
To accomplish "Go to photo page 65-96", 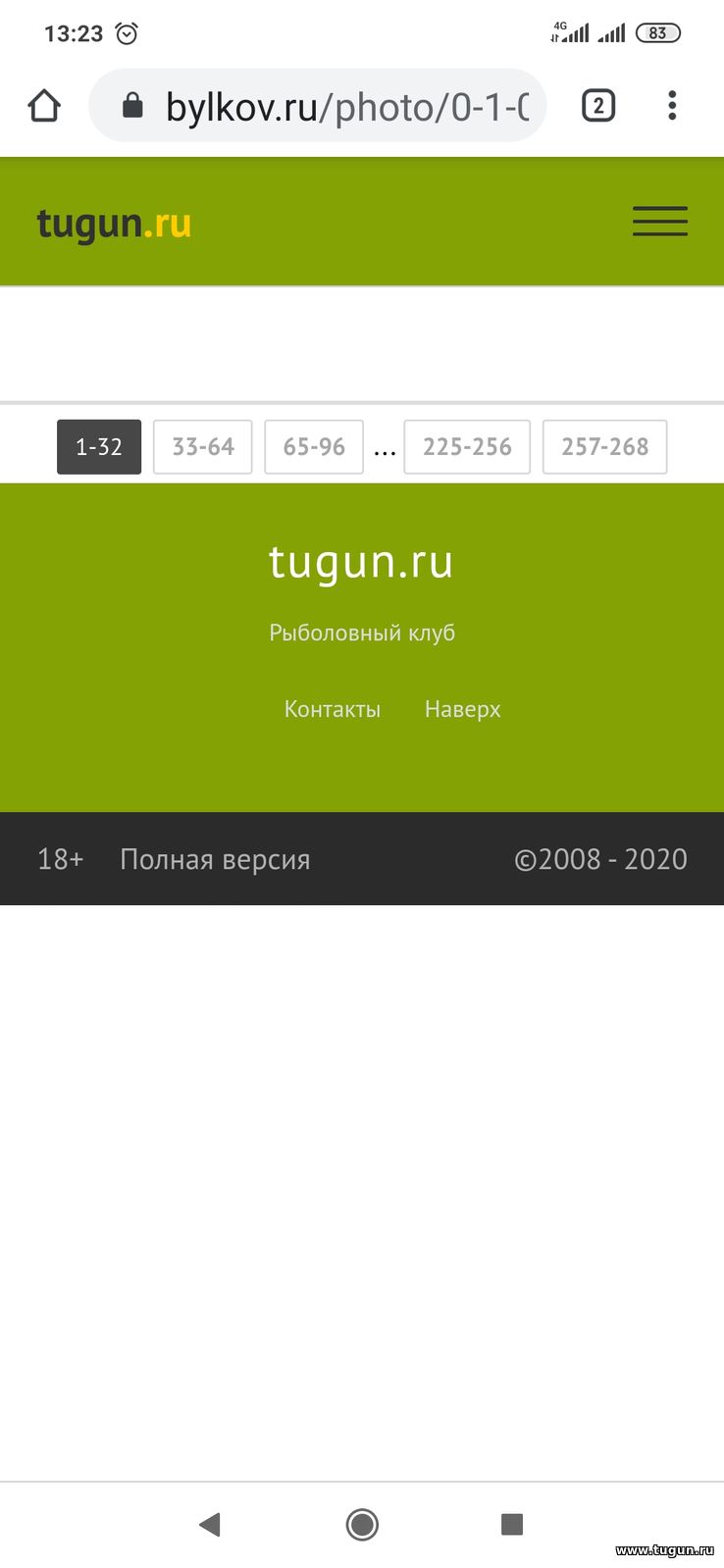I will tap(314, 447).
